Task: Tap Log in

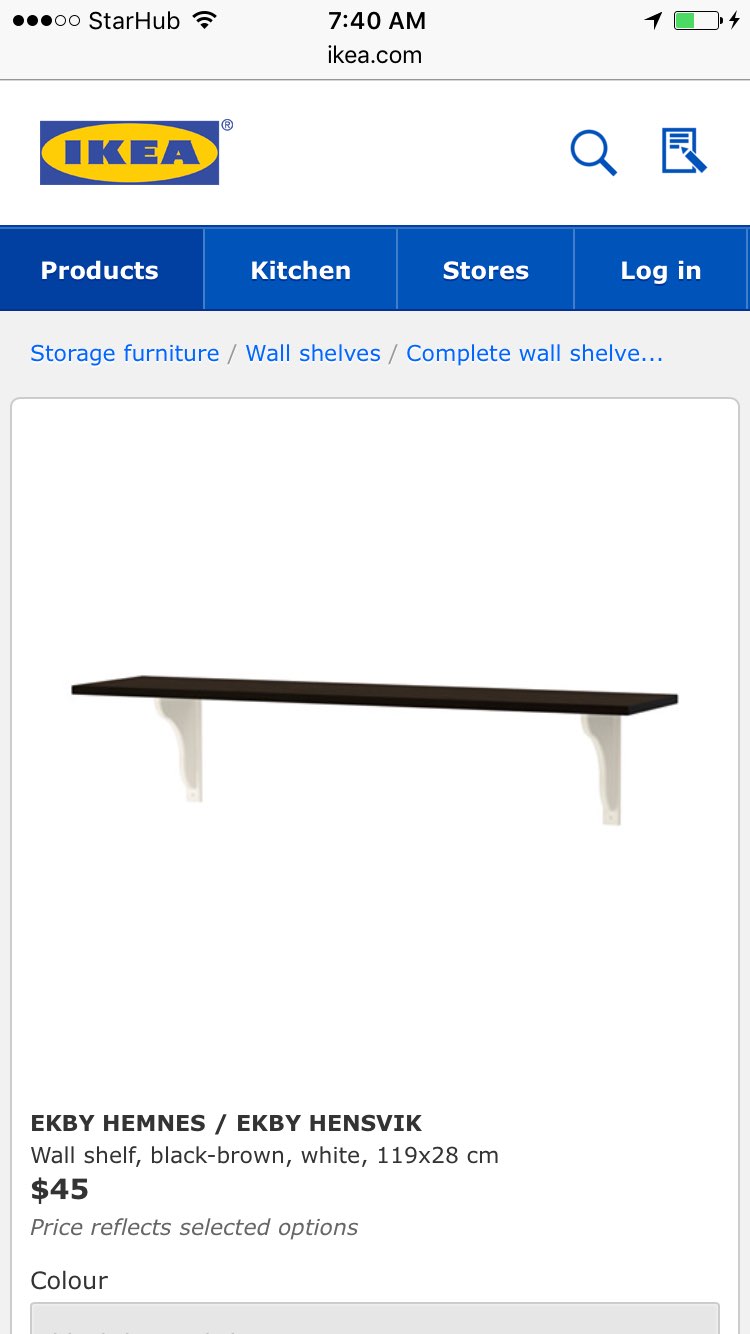Action: (660, 270)
